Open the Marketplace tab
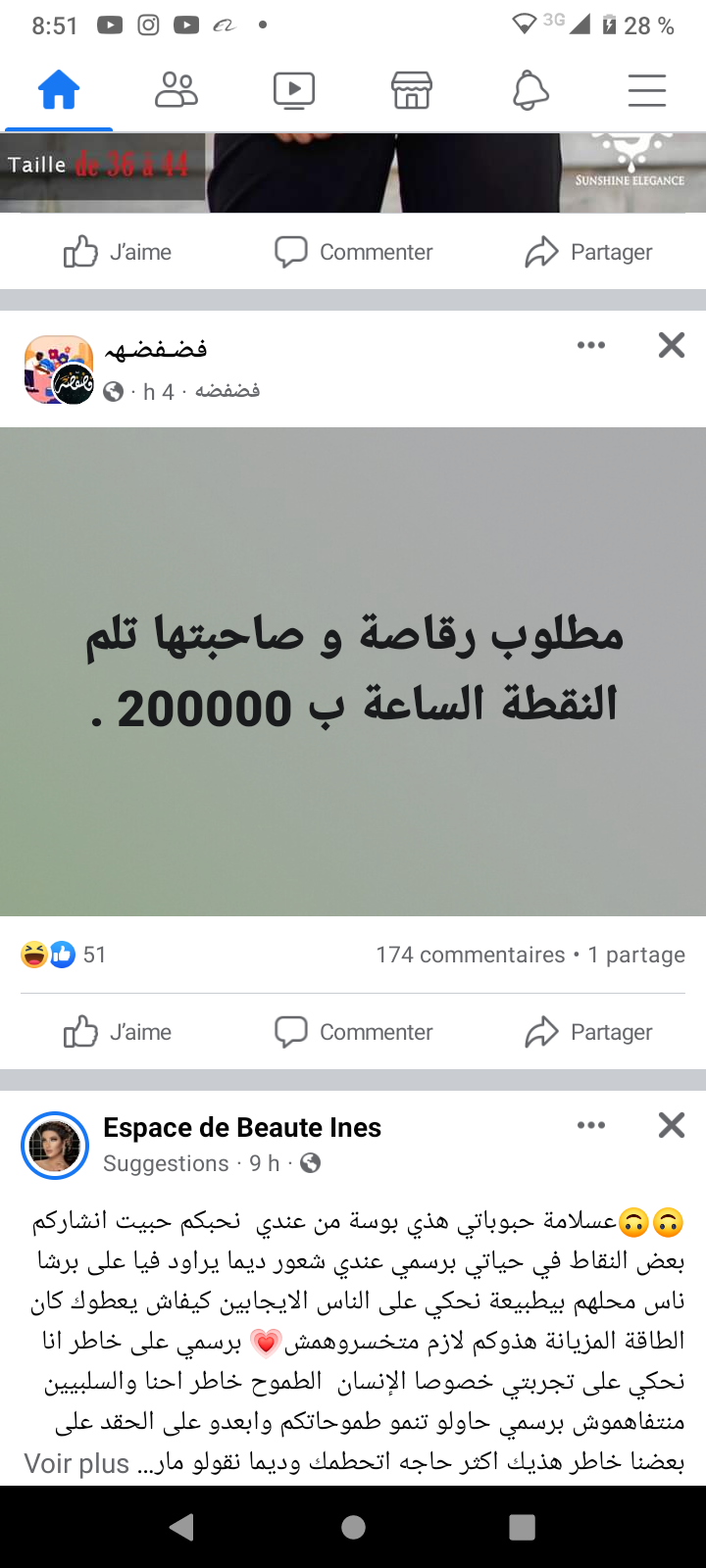This screenshot has height=1568, width=706. click(x=412, y=90)
